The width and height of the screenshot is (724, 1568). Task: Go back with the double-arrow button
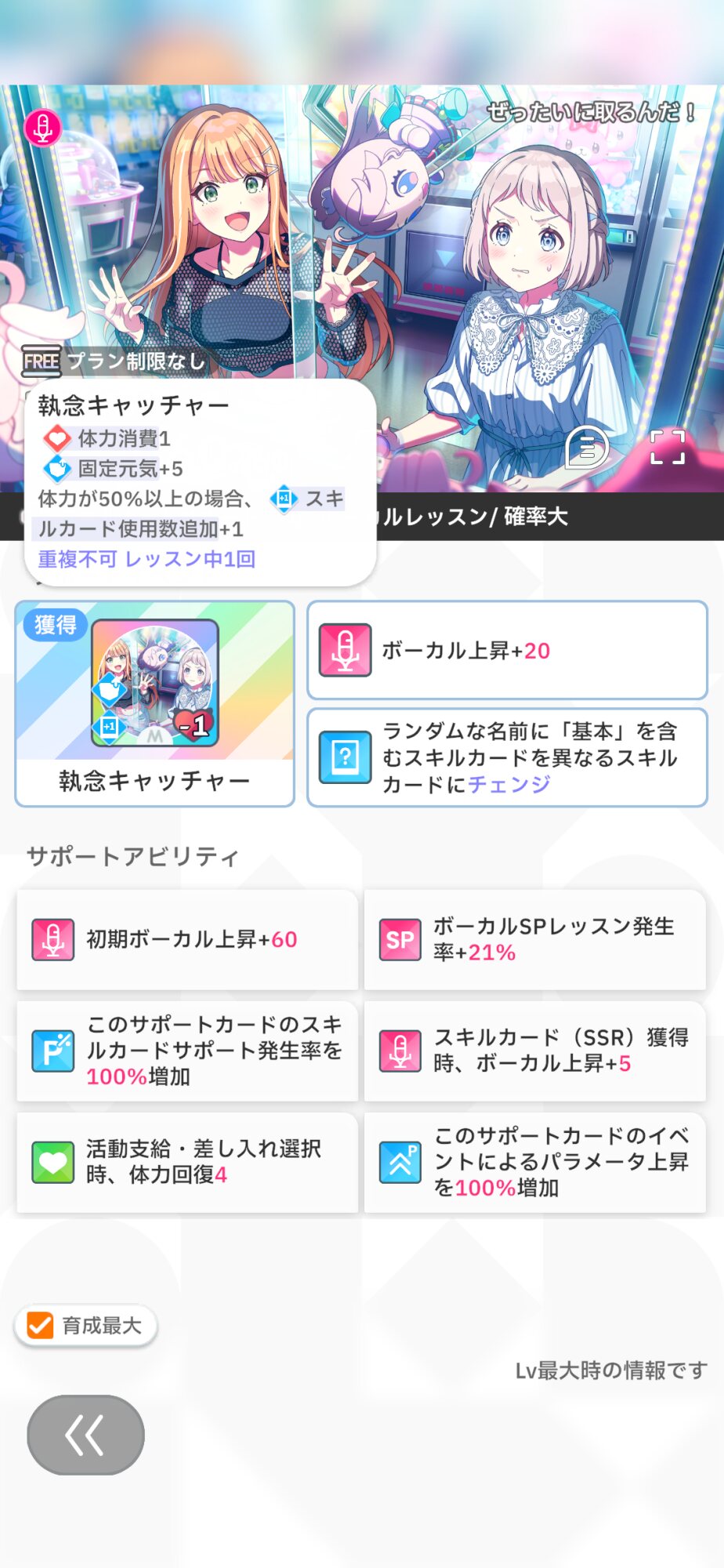coord(85,1435)
